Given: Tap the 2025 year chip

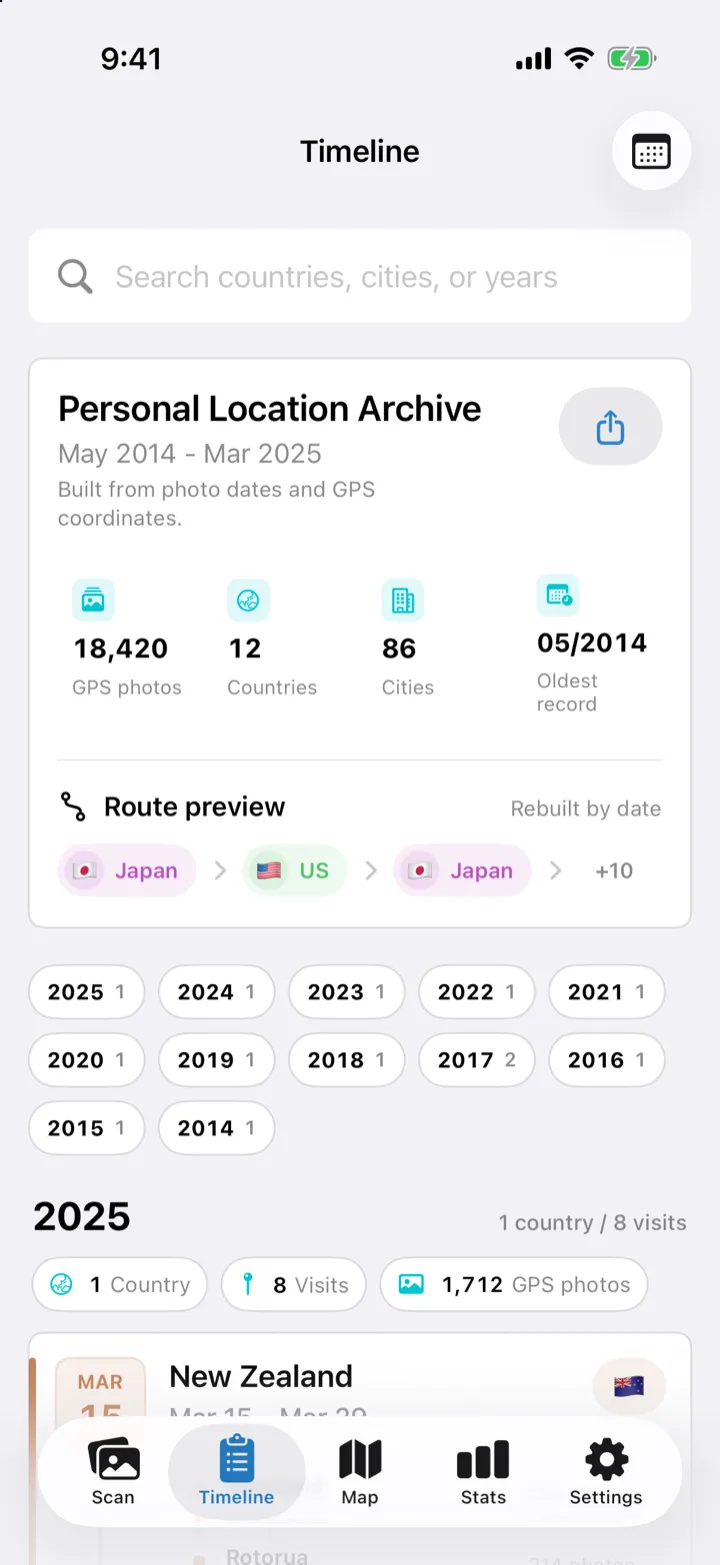Looking at the screenshot, I should pyautogui.click(x=87, y=992).
